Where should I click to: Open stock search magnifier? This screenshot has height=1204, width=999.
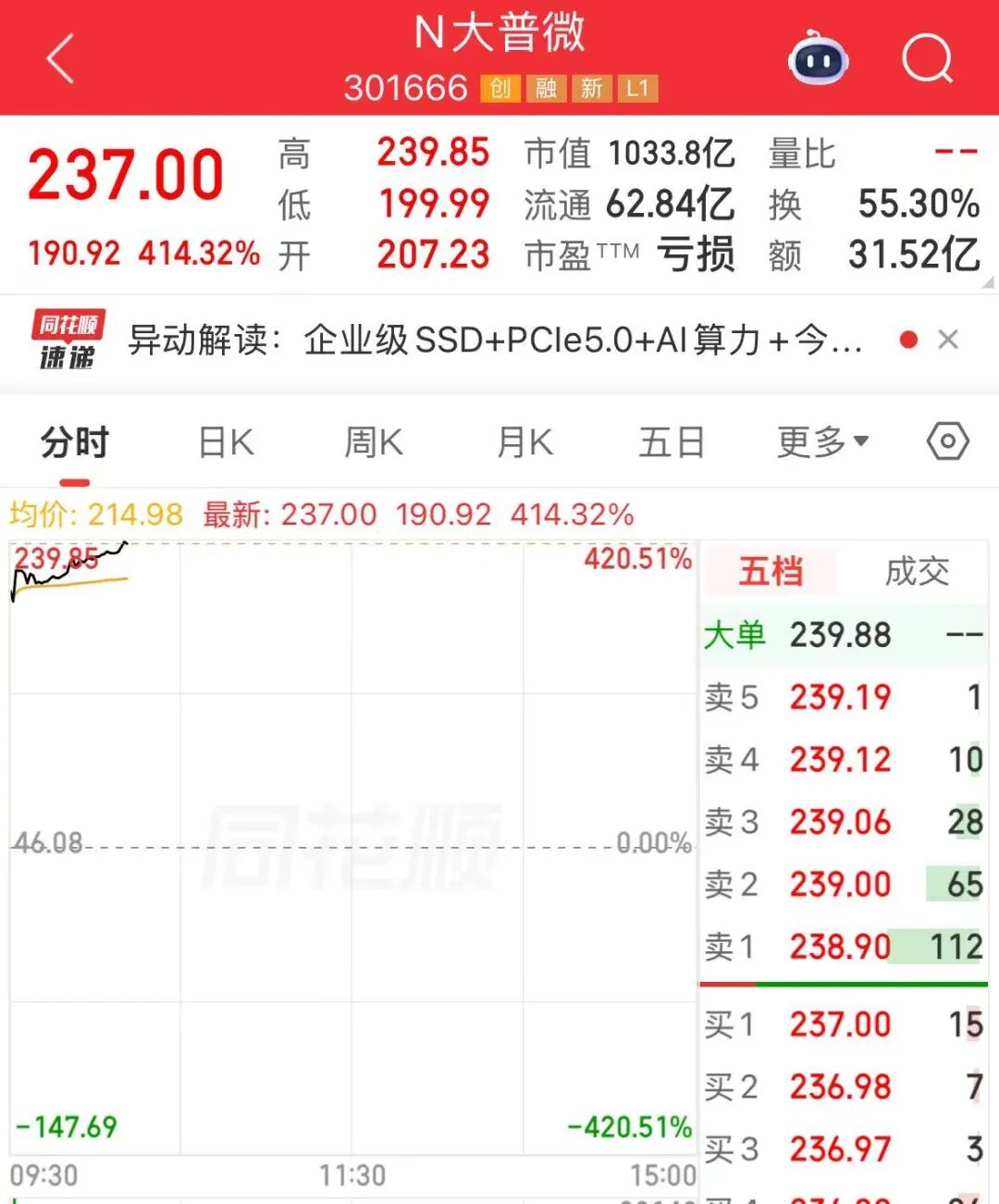(926, 60)
